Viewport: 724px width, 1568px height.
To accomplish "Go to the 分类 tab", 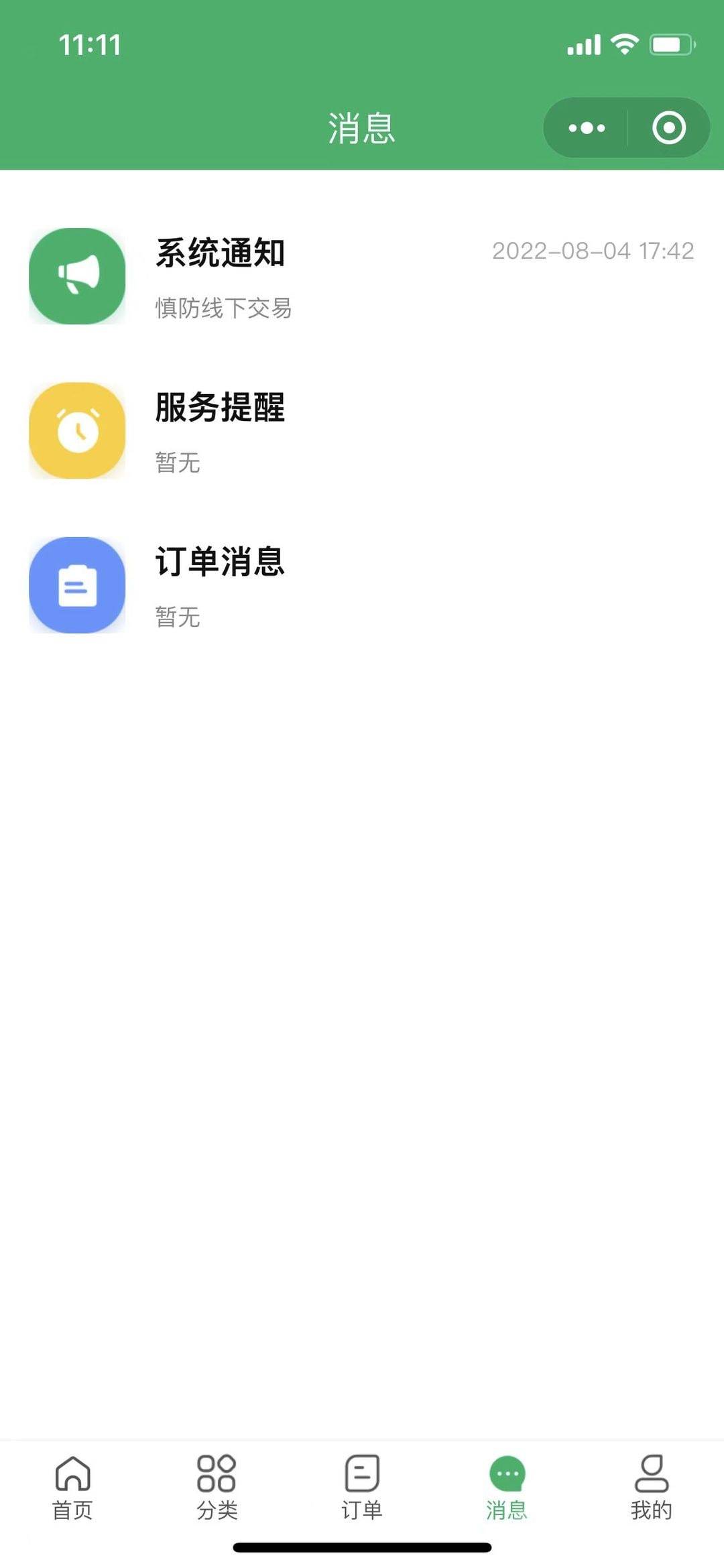I will (217, 1487).
